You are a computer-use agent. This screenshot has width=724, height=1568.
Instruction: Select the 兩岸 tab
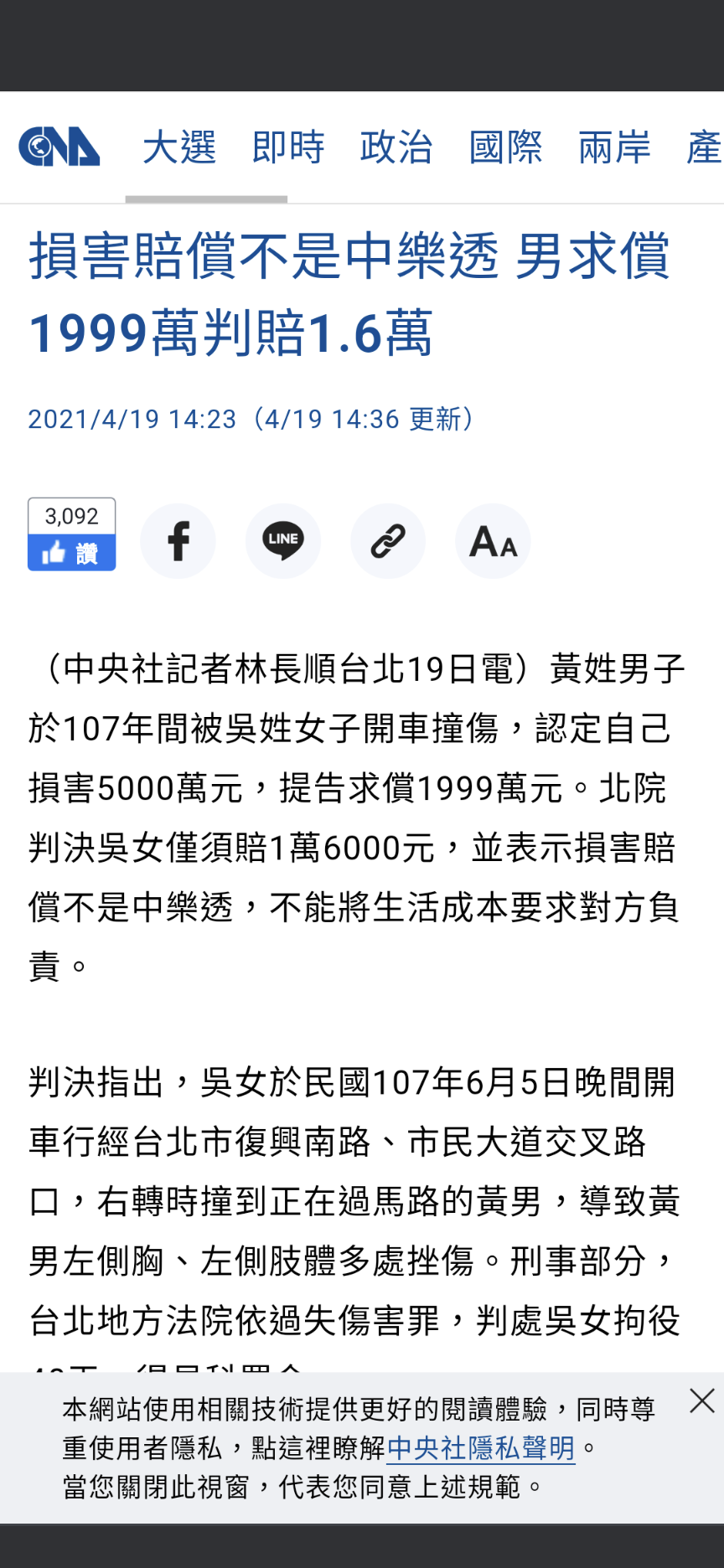coord(614,147)
